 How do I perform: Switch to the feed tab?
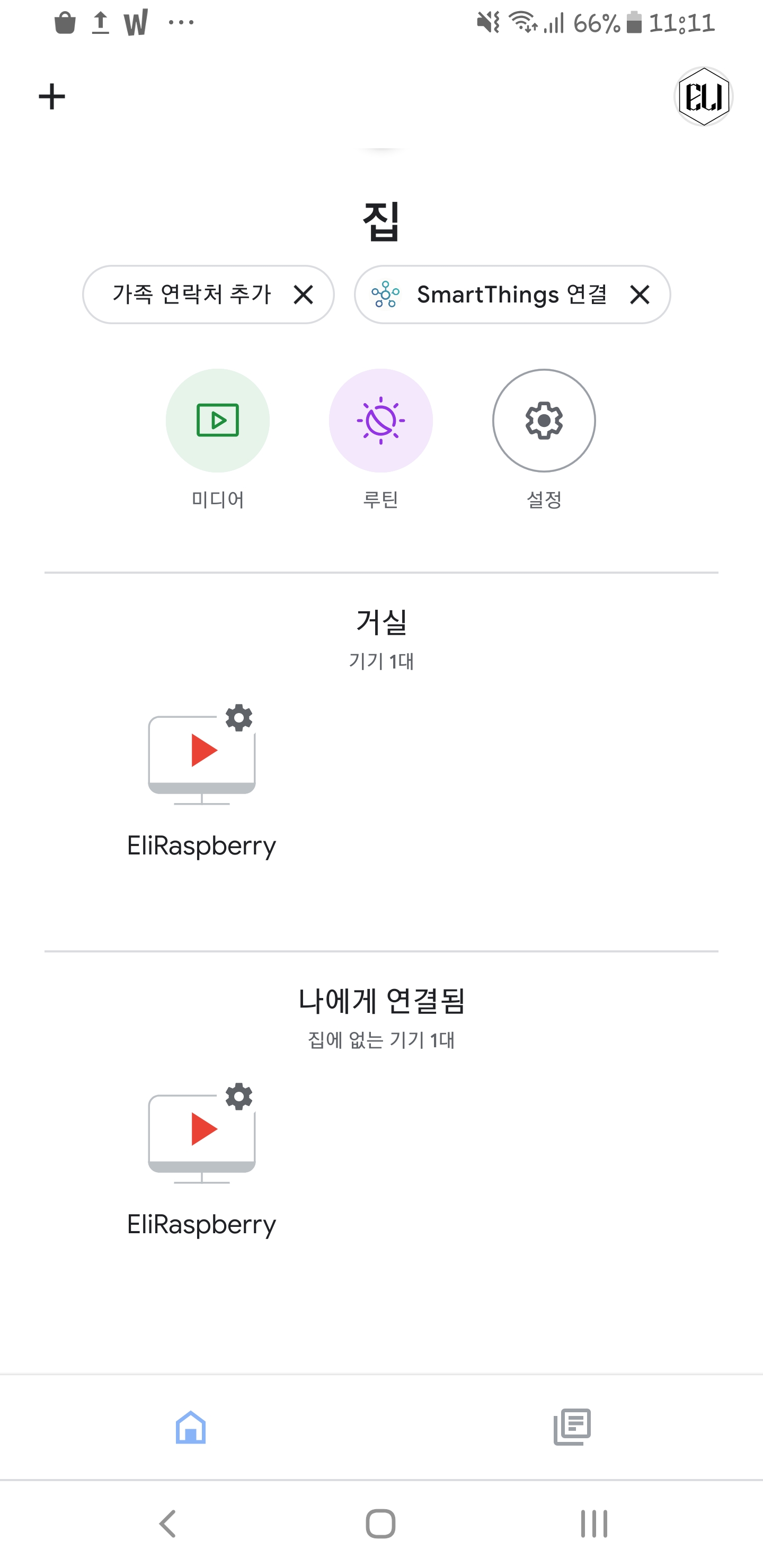click(572, 1427)
